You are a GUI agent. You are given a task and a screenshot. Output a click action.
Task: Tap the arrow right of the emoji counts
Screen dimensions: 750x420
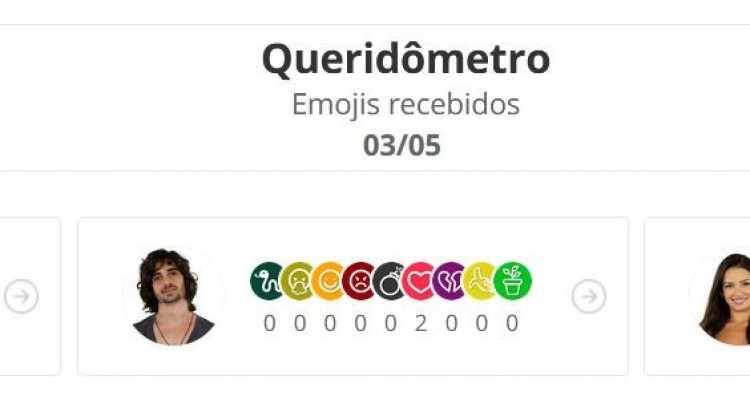[589, 296]
